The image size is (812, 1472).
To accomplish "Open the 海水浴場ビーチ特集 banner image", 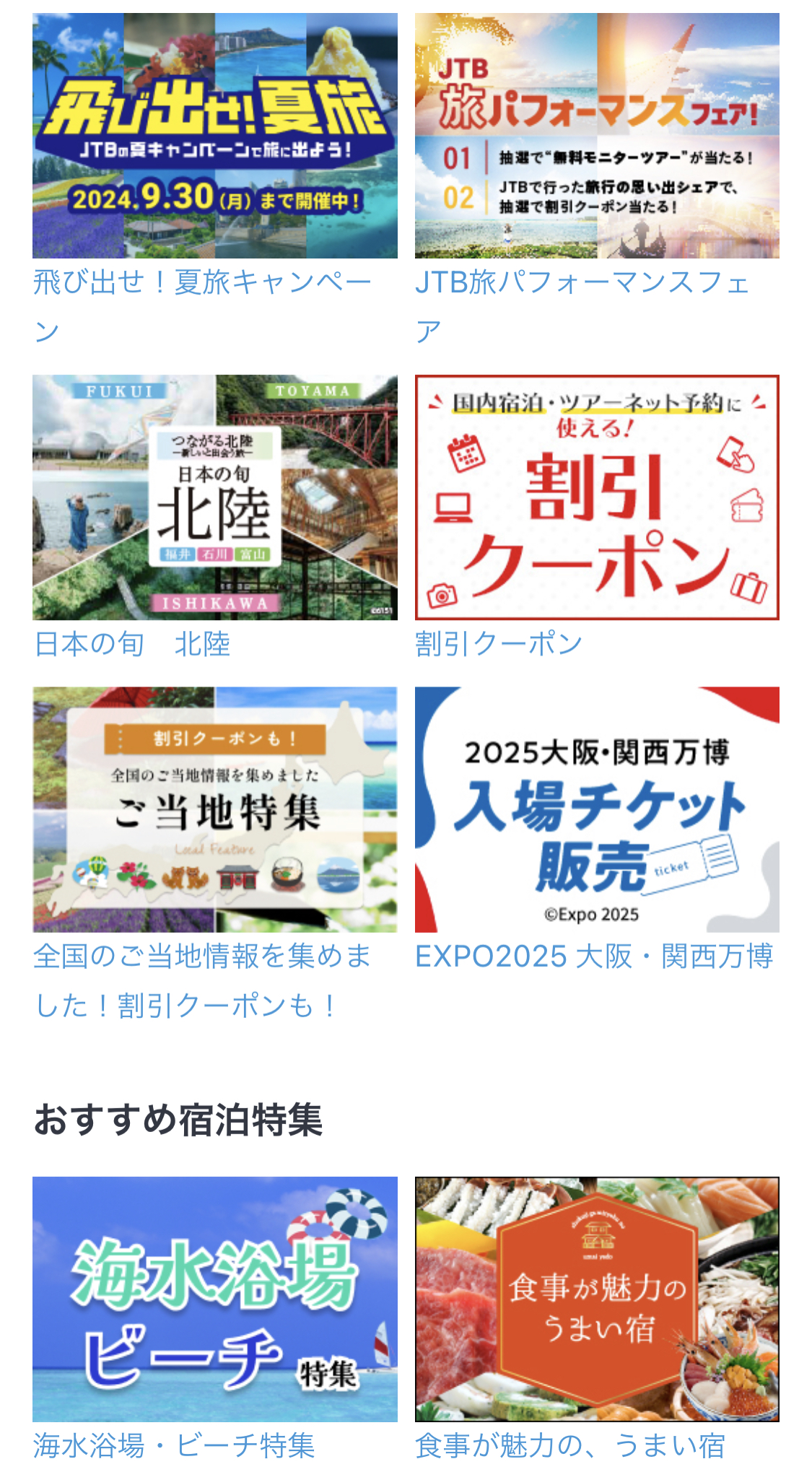I will coord(215,1299).
